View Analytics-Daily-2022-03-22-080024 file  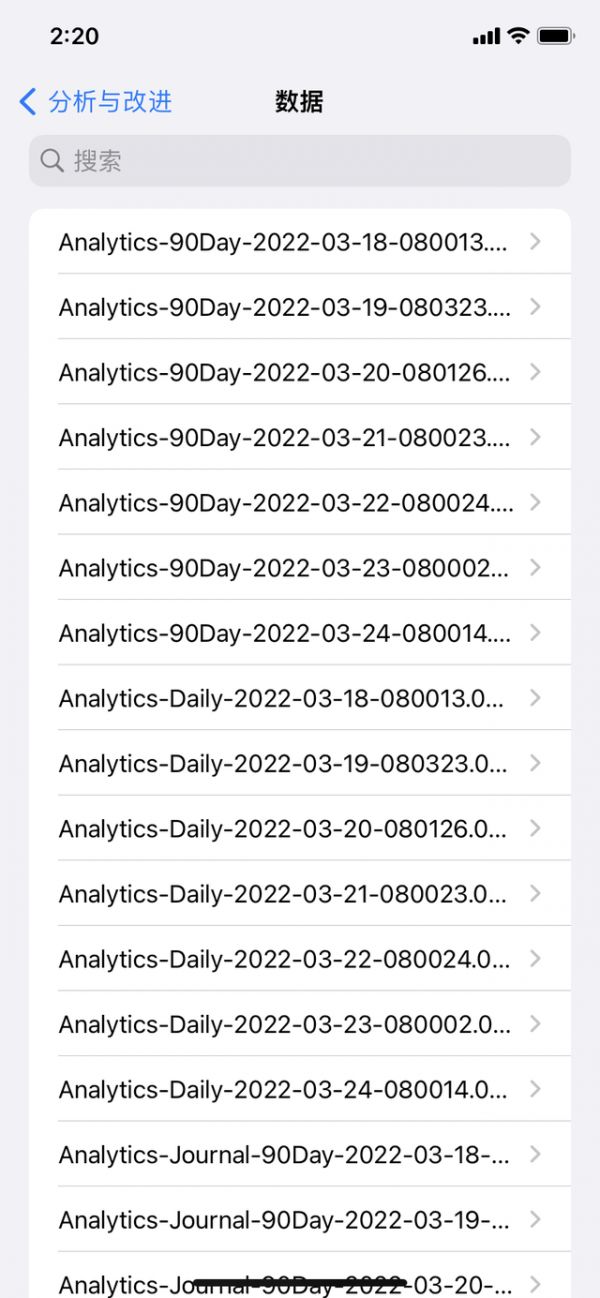point(300,959)
